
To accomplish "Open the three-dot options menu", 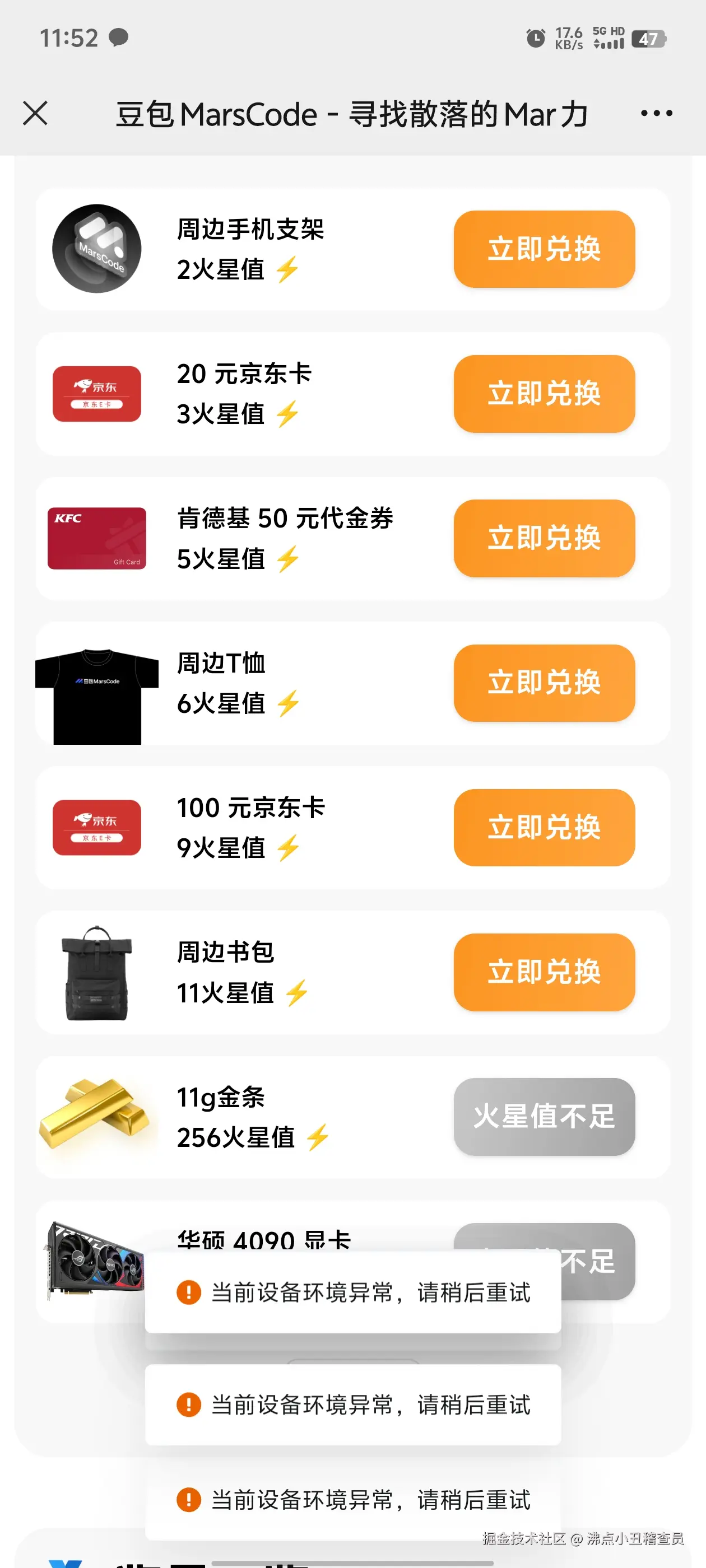I will point(656,113).
